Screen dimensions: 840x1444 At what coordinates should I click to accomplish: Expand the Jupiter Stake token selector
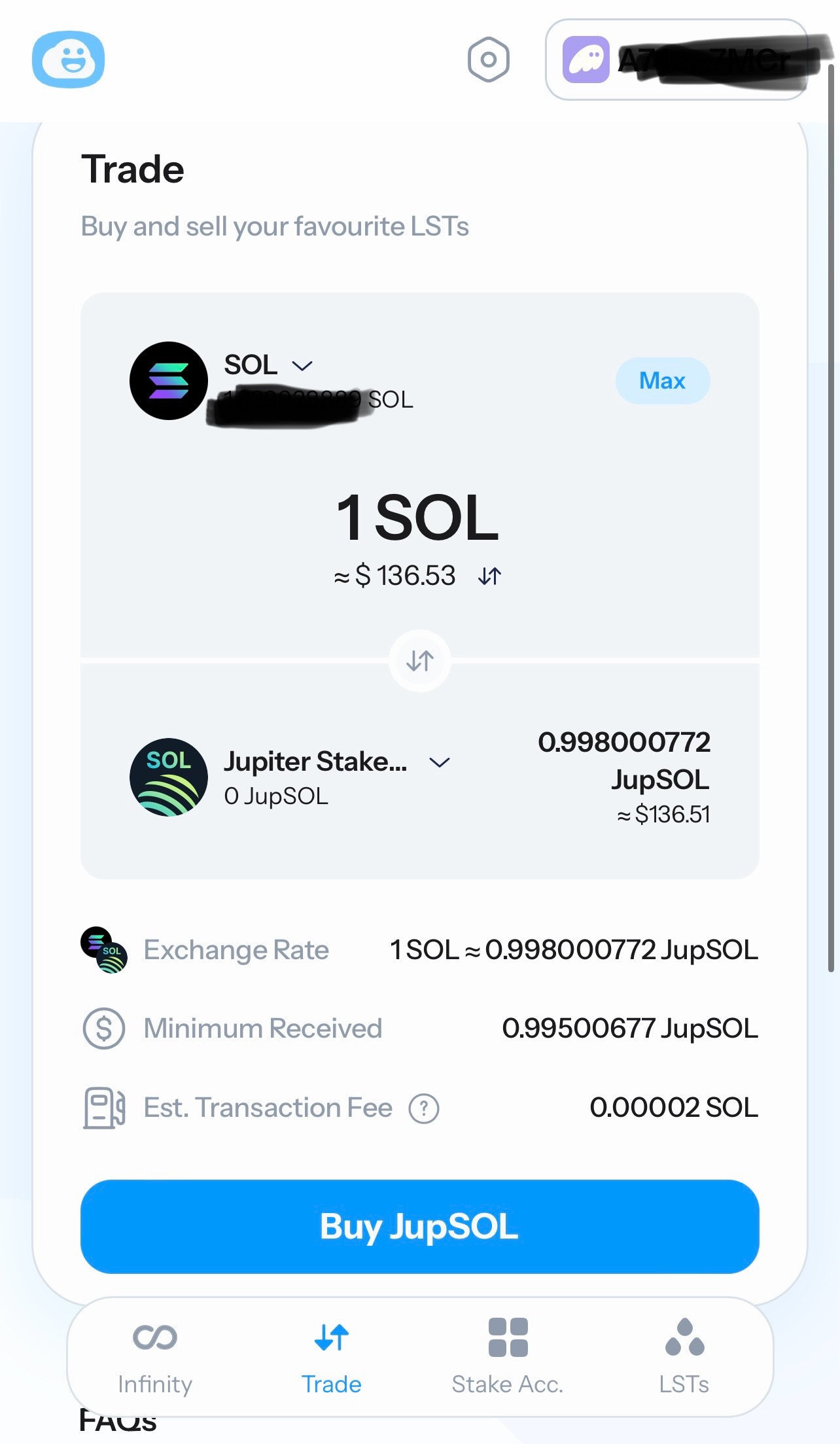click(337, 762)
